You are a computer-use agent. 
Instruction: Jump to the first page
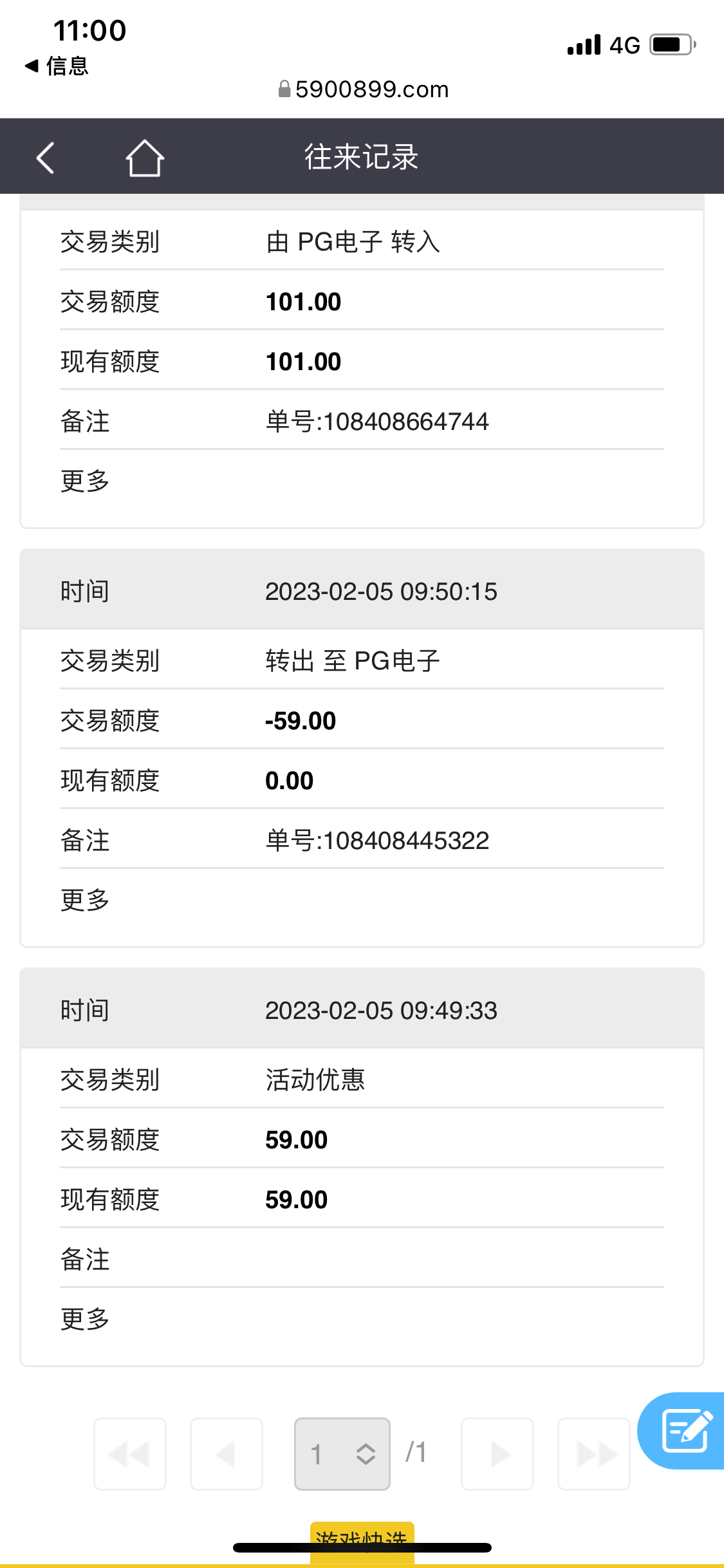130,1453
